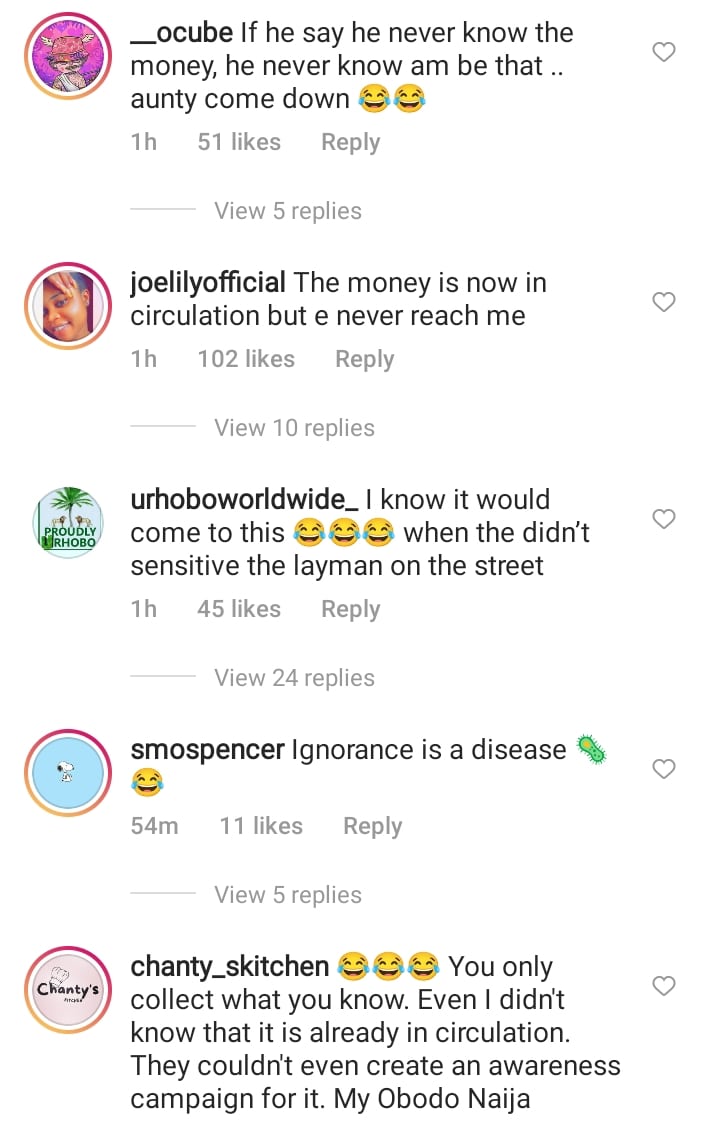Like chanty_skitchen's comment
Viewport: 720px width, 1122px height.
[664, 986]
